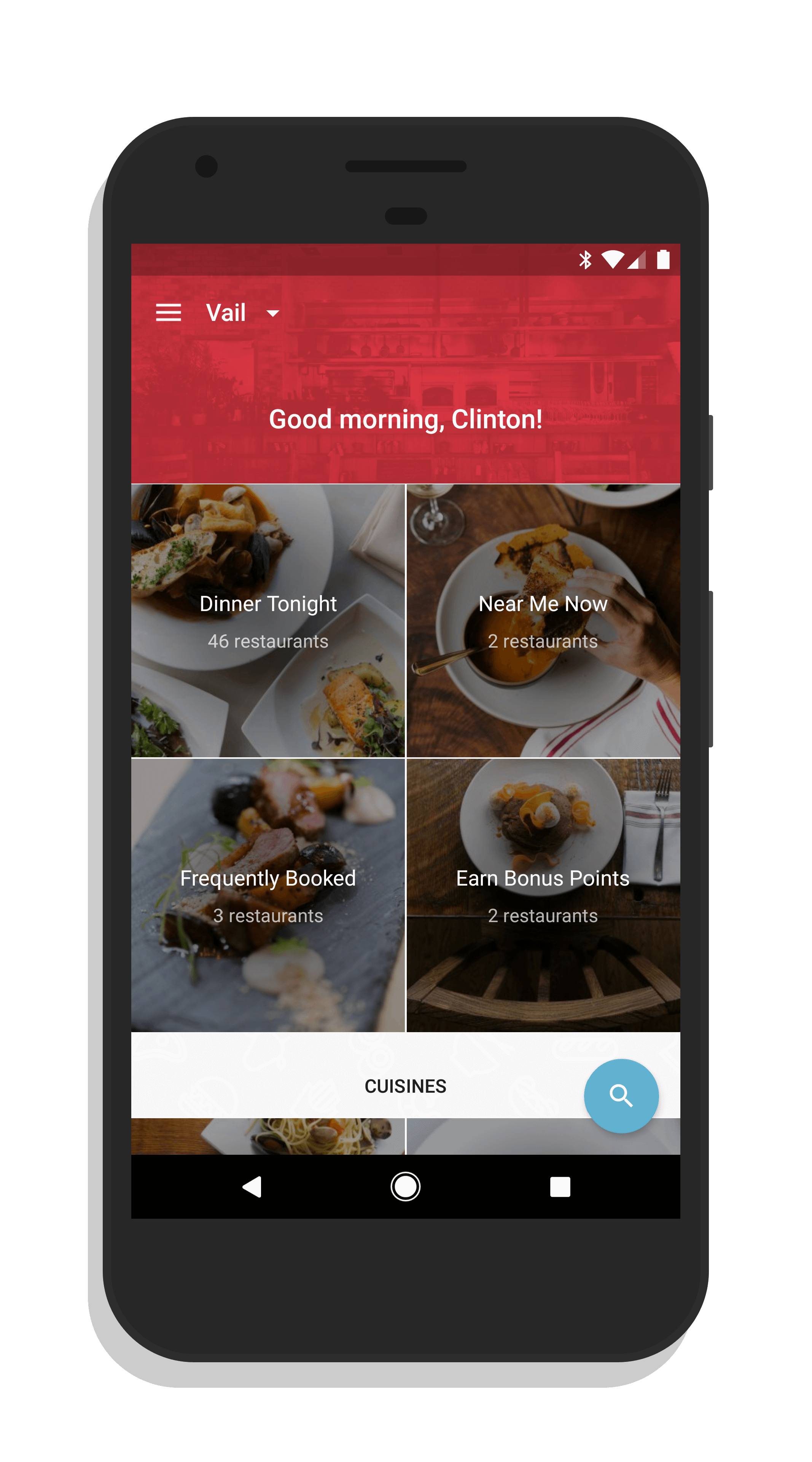
Task: Go back using the system back button
Action: click(x=252, y=1187)
